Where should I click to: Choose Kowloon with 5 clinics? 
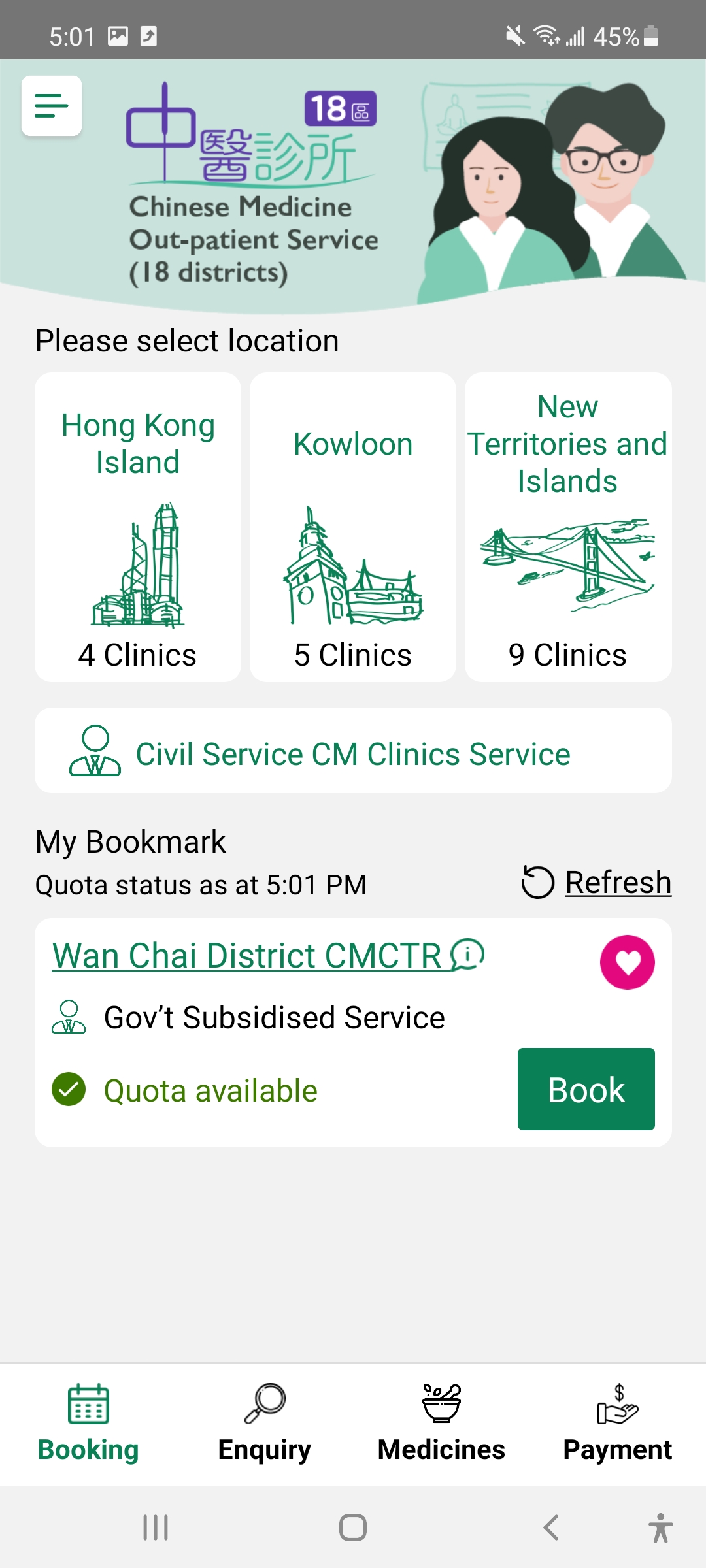pyautogui.click(x=353, y=527)
